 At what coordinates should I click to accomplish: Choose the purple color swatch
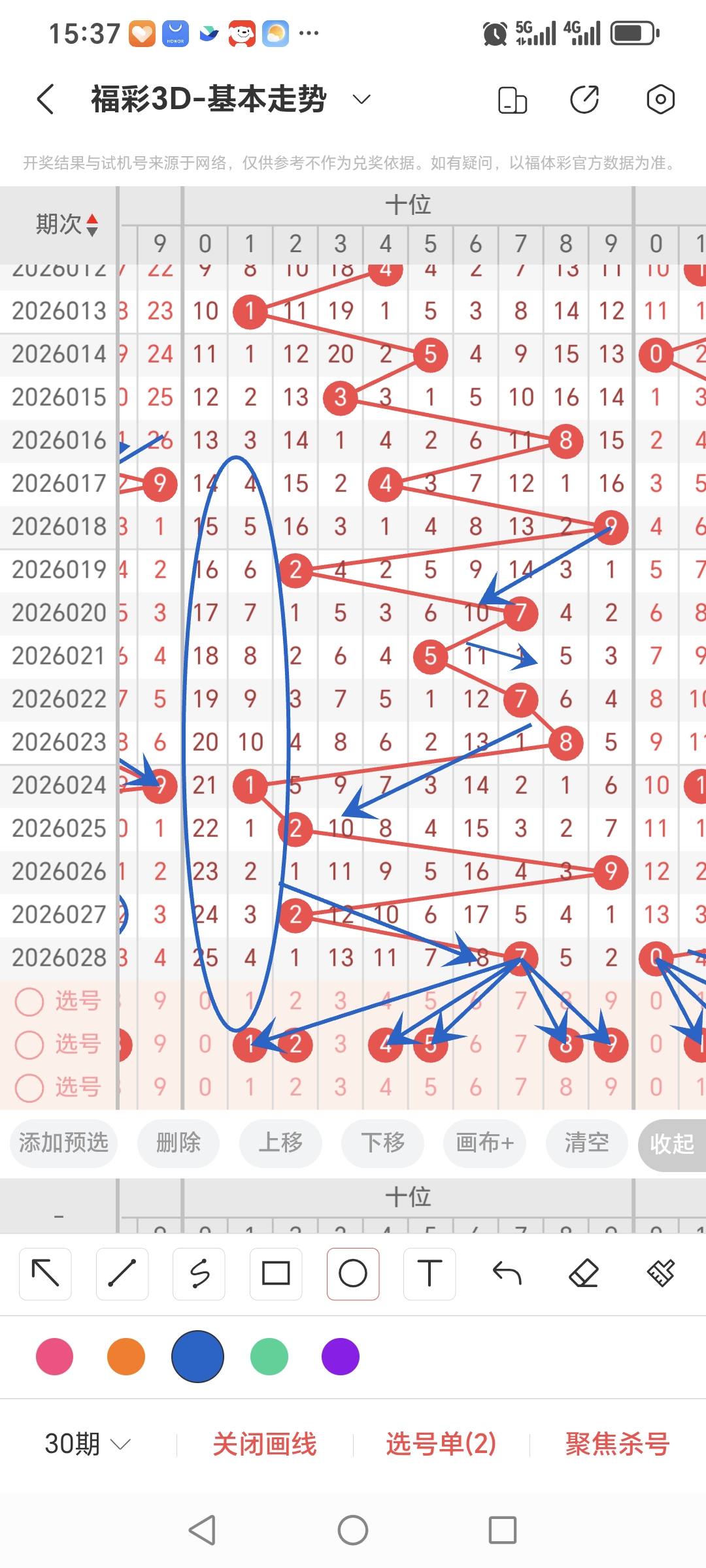[x=341, y=1357]
